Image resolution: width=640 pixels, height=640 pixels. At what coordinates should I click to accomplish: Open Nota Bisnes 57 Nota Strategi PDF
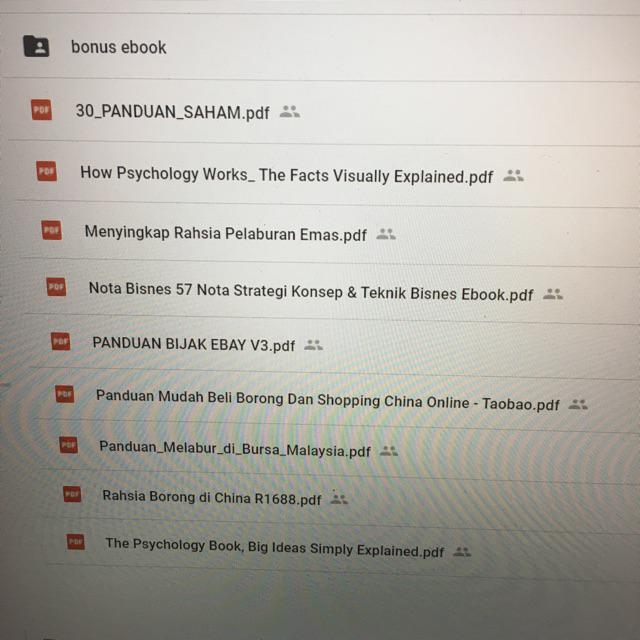[310, 294]
